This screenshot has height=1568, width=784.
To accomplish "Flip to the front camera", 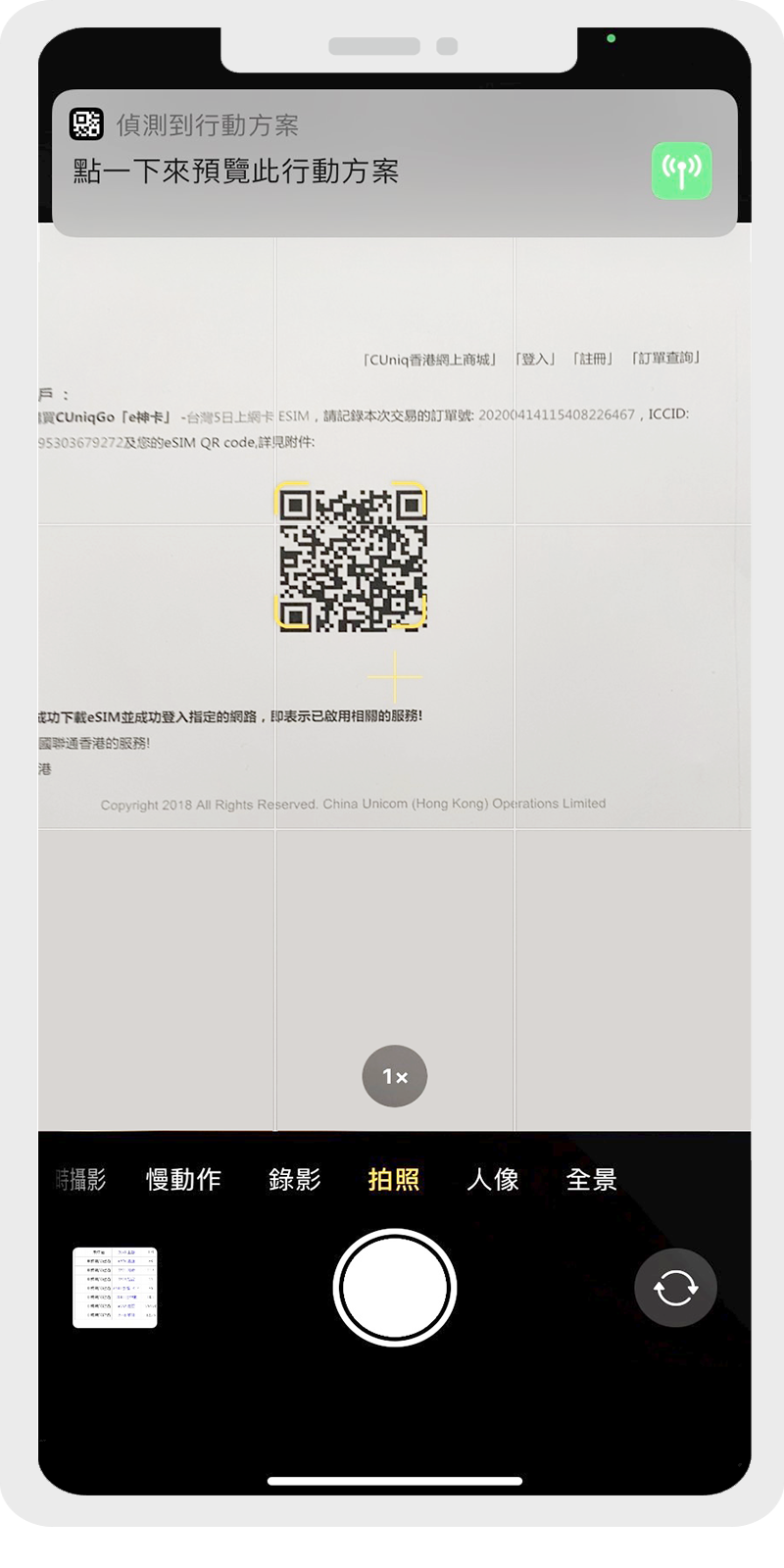I will (675, 1287).
